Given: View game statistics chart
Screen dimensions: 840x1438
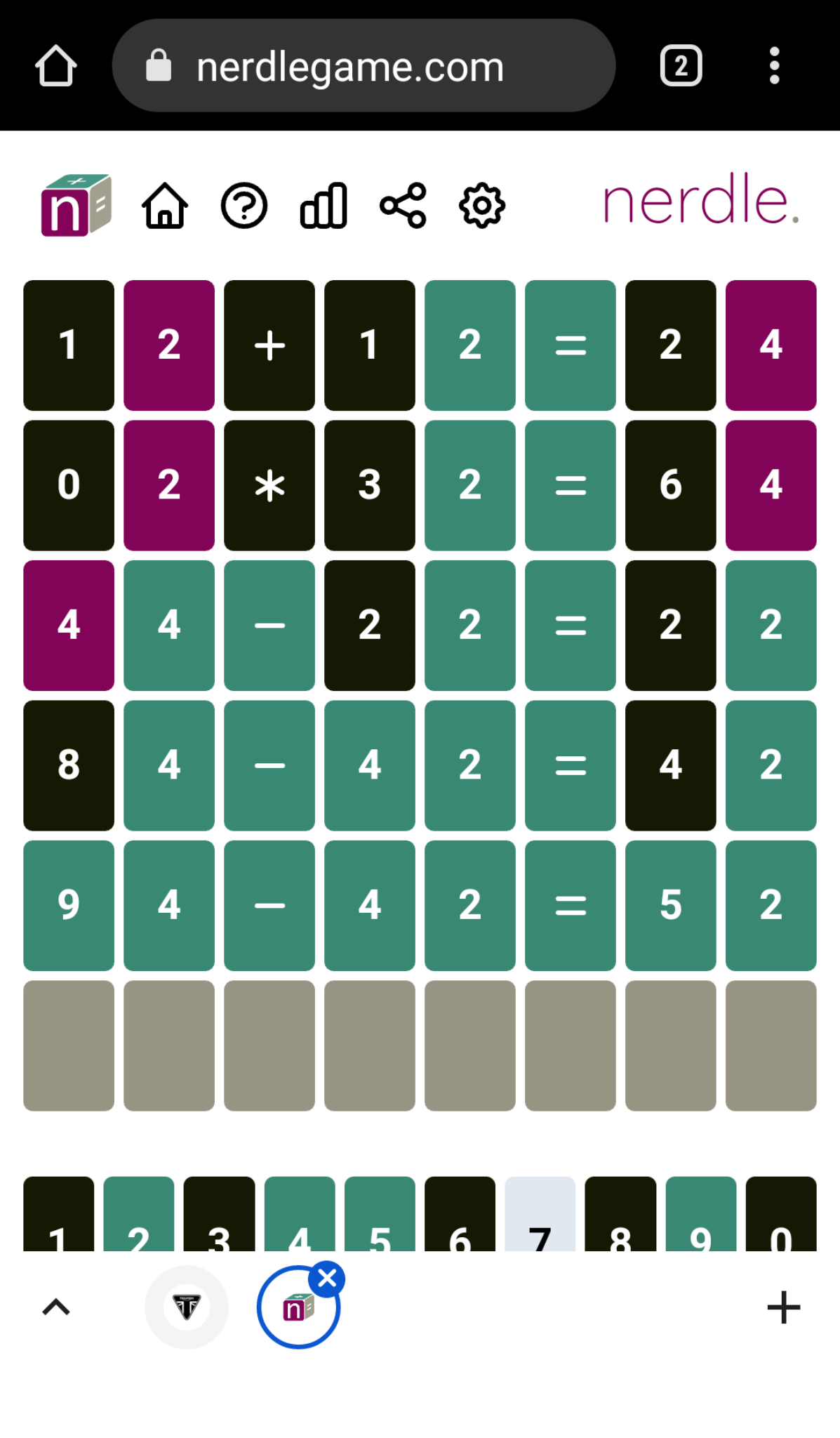Looking at the screenshot, I should 324,206.
